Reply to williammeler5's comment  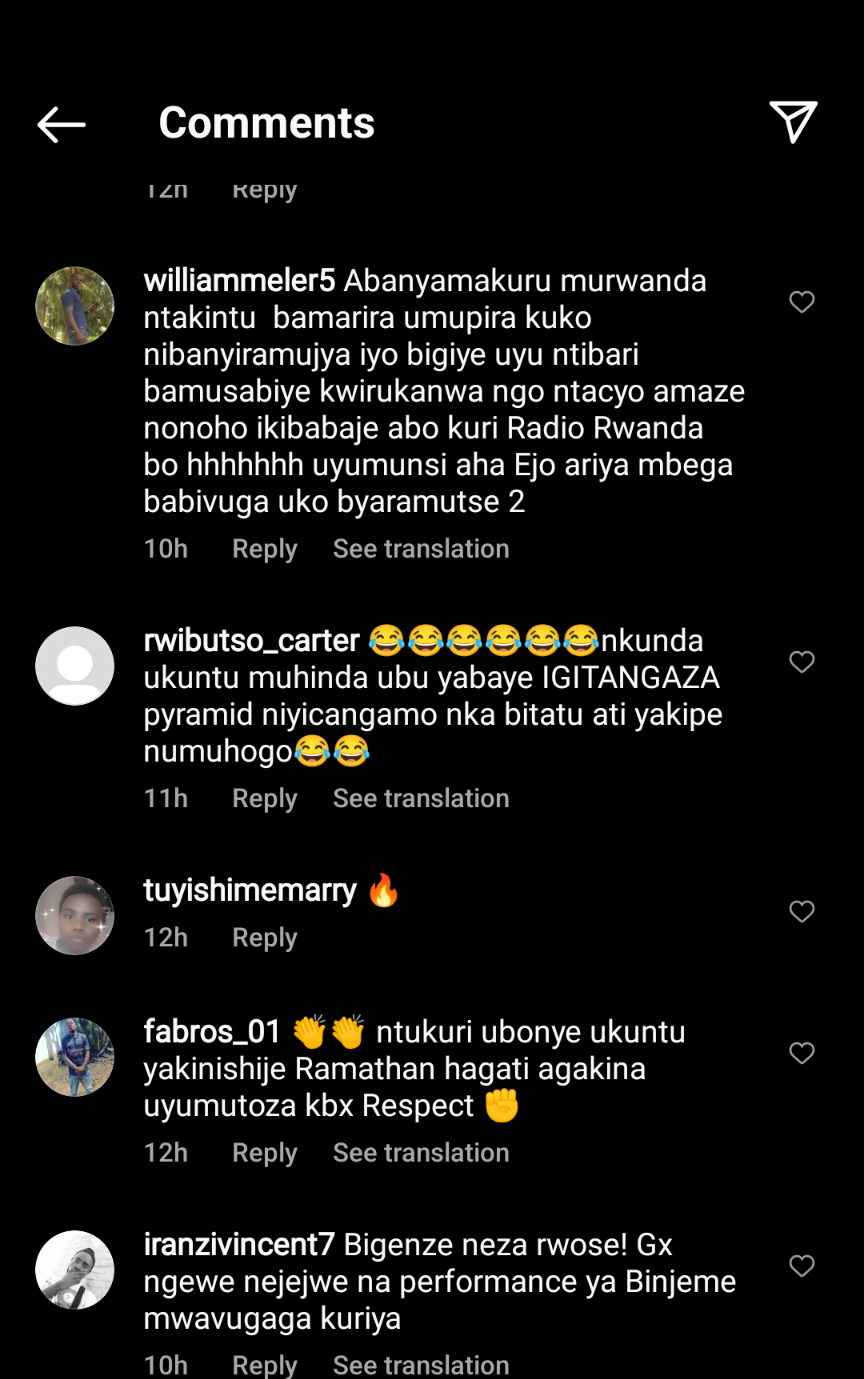point(264,548)
